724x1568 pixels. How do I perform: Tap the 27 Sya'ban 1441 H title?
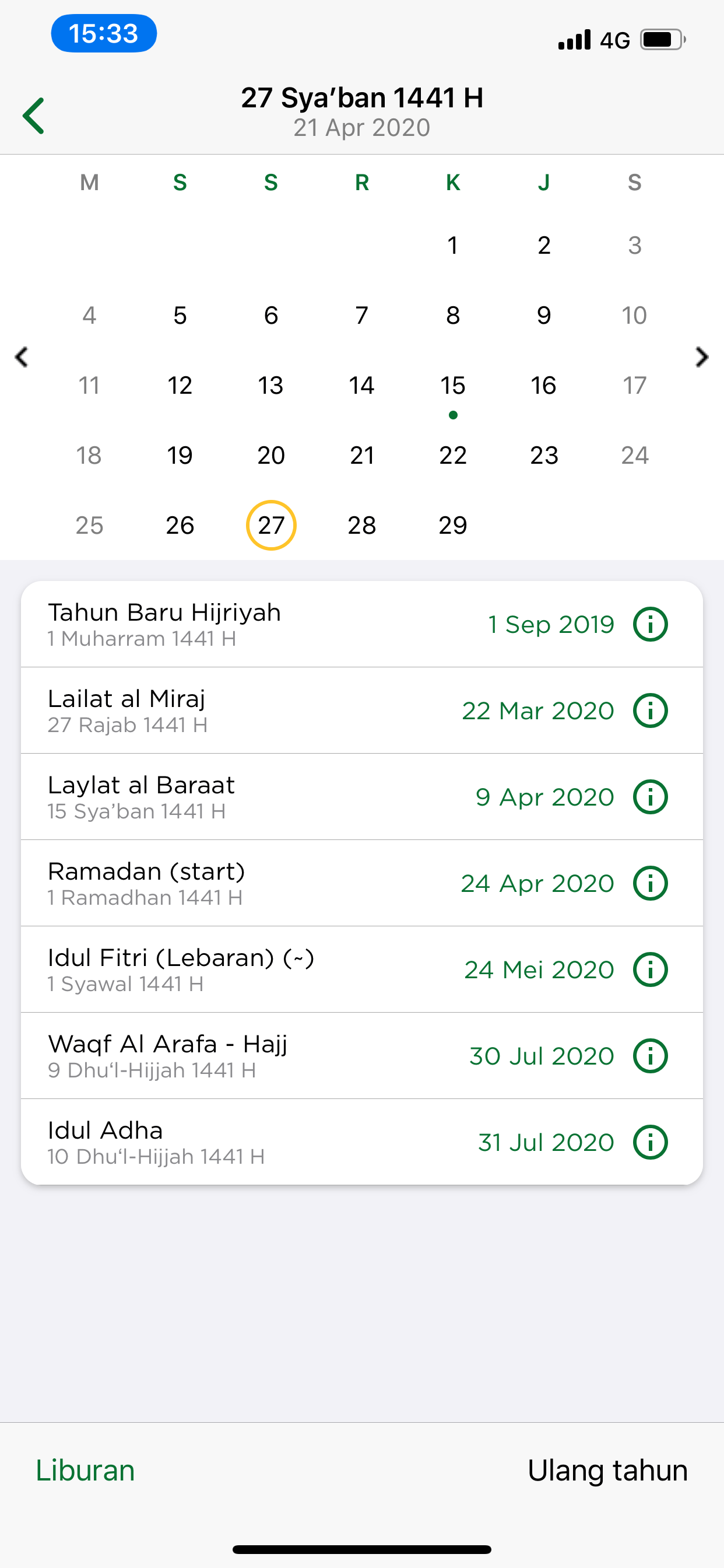click(361, 97)
